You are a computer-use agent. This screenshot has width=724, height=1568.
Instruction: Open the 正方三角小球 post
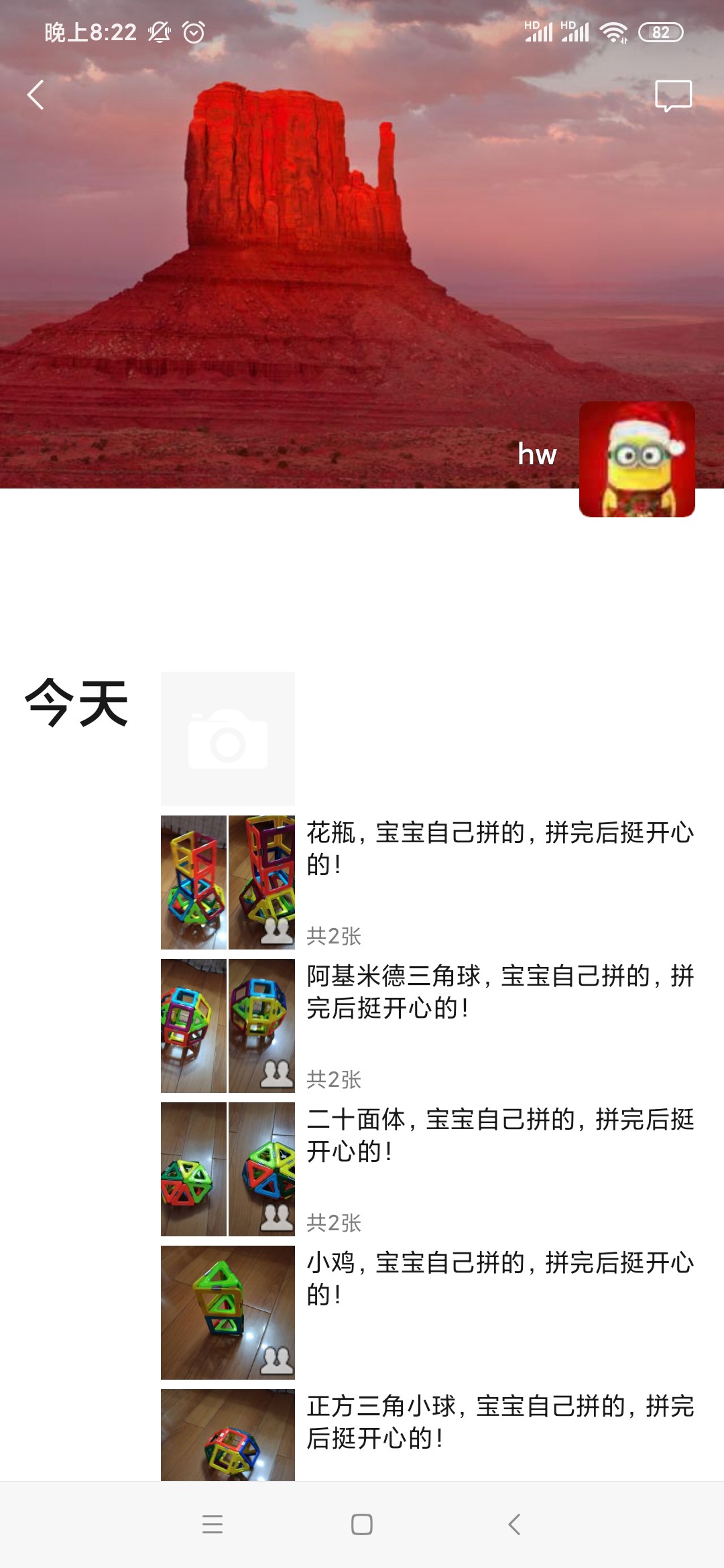pyautogui.click(x=499, y=1422)
